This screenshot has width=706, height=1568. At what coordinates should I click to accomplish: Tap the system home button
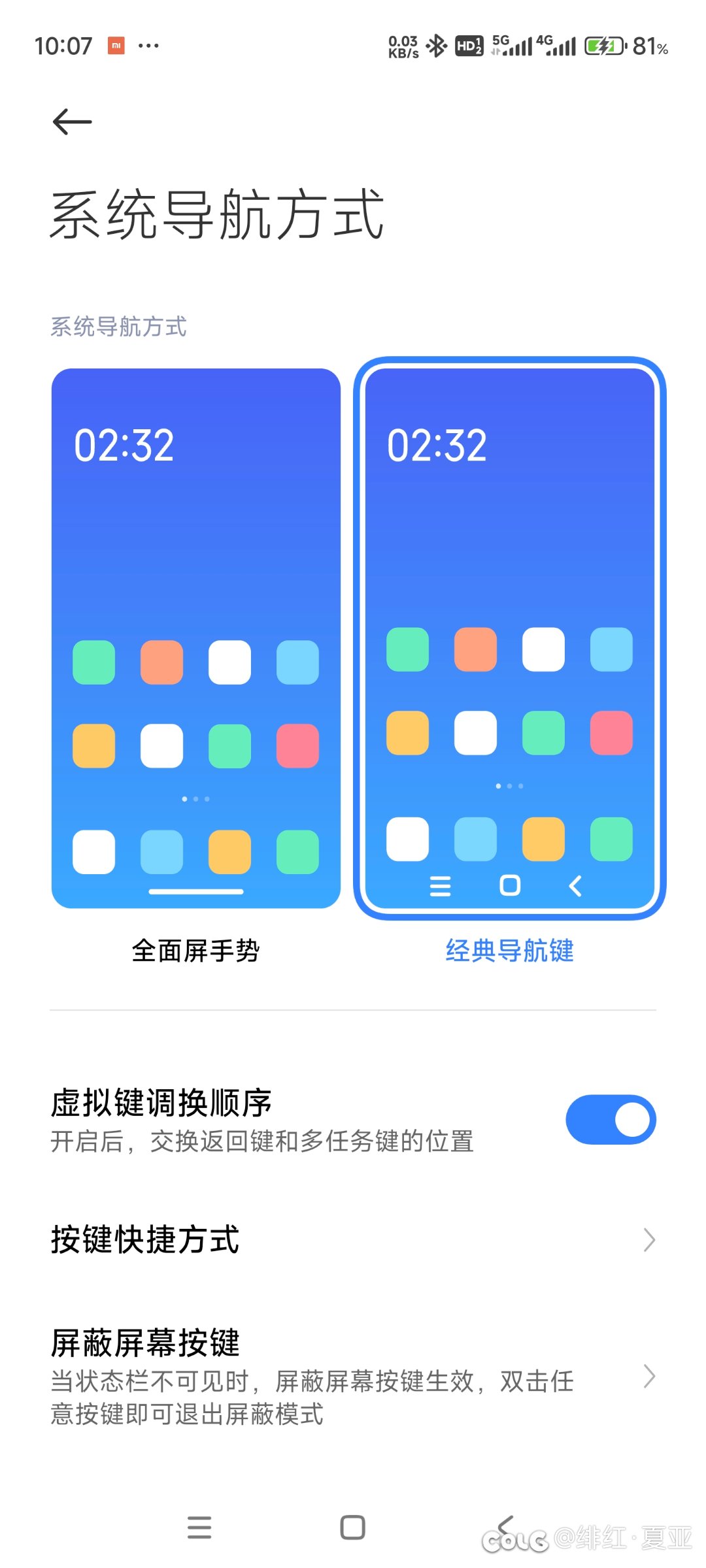point(352,1527)
